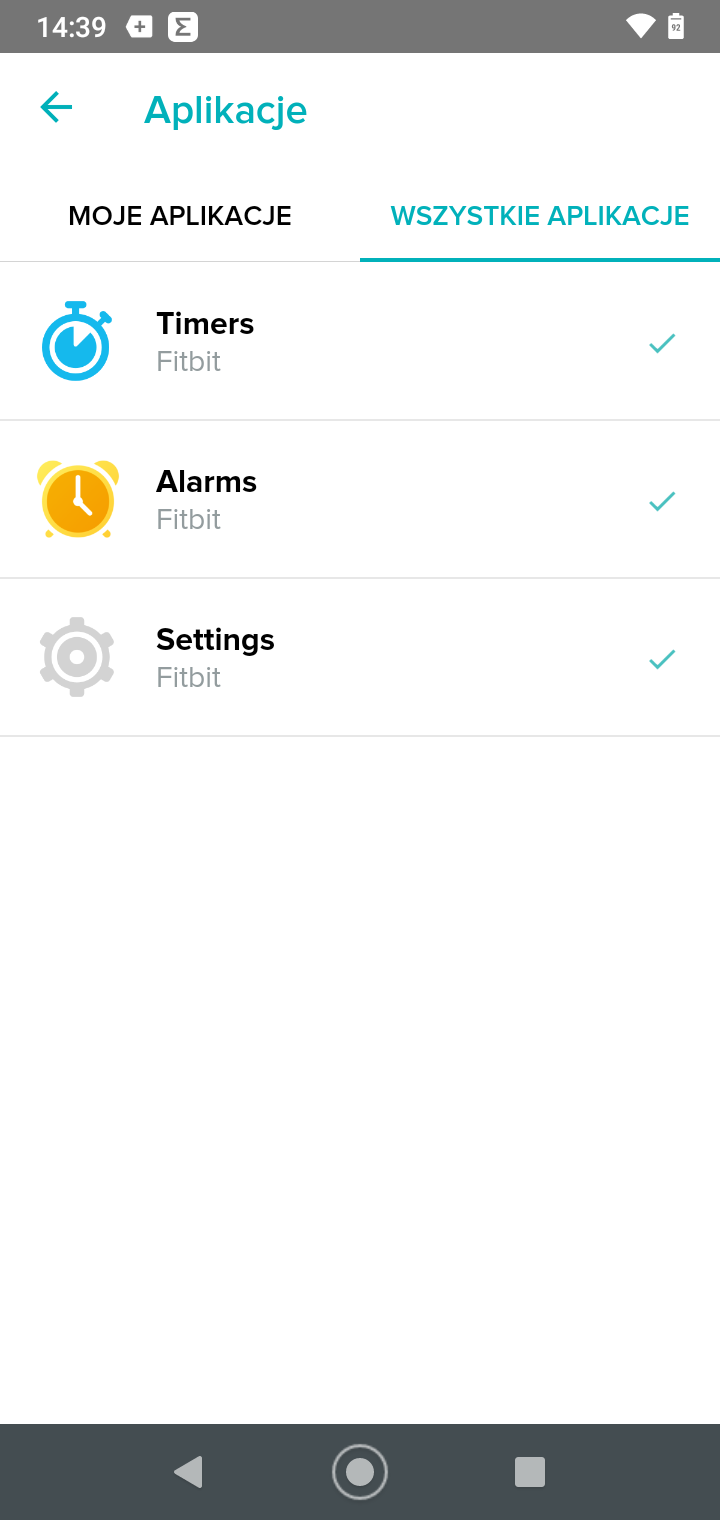This screenshot has height=1520, width=720.
Task: Select the Wszystkie Aplikacje tab
Action: [540, 216]
